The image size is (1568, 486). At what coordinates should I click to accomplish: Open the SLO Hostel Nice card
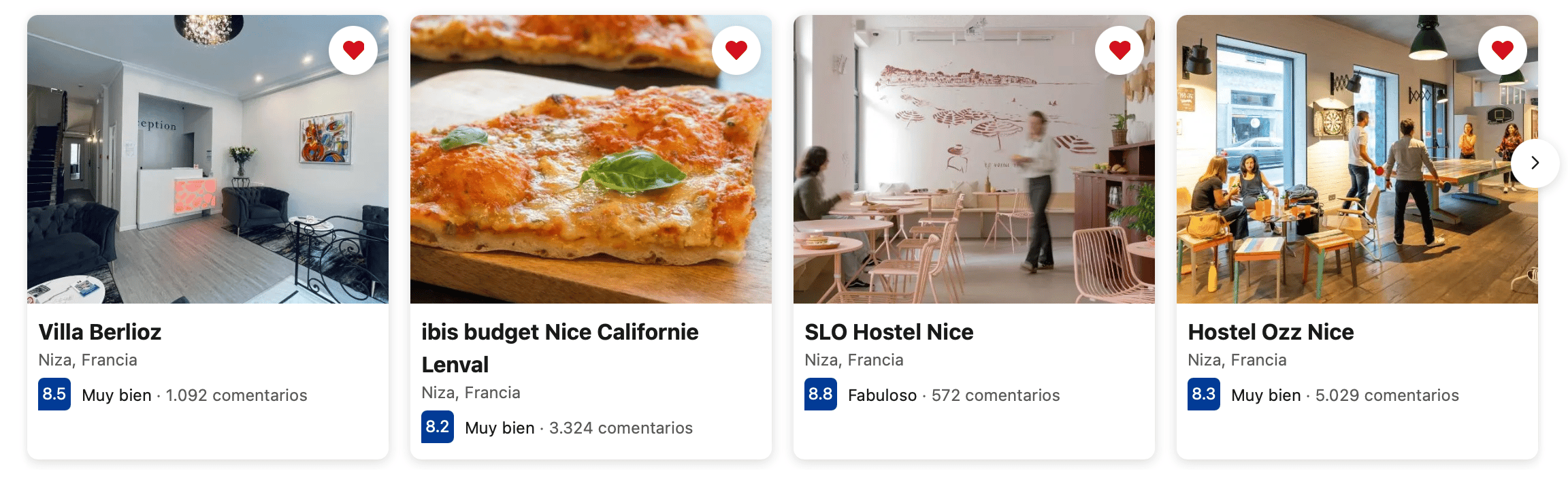(x=889, y=332)
